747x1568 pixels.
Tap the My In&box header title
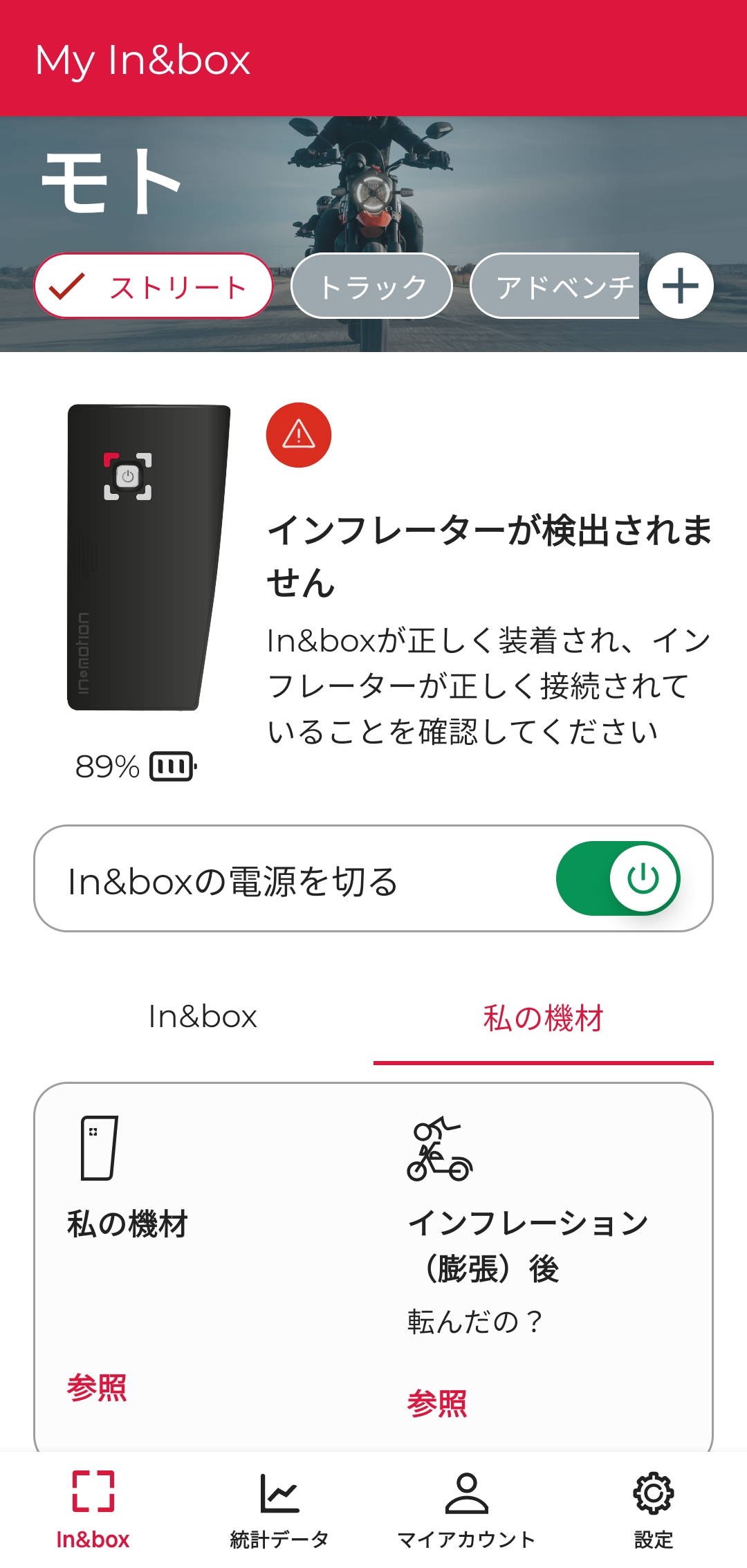pyautogui.click(x=142, y=59)
